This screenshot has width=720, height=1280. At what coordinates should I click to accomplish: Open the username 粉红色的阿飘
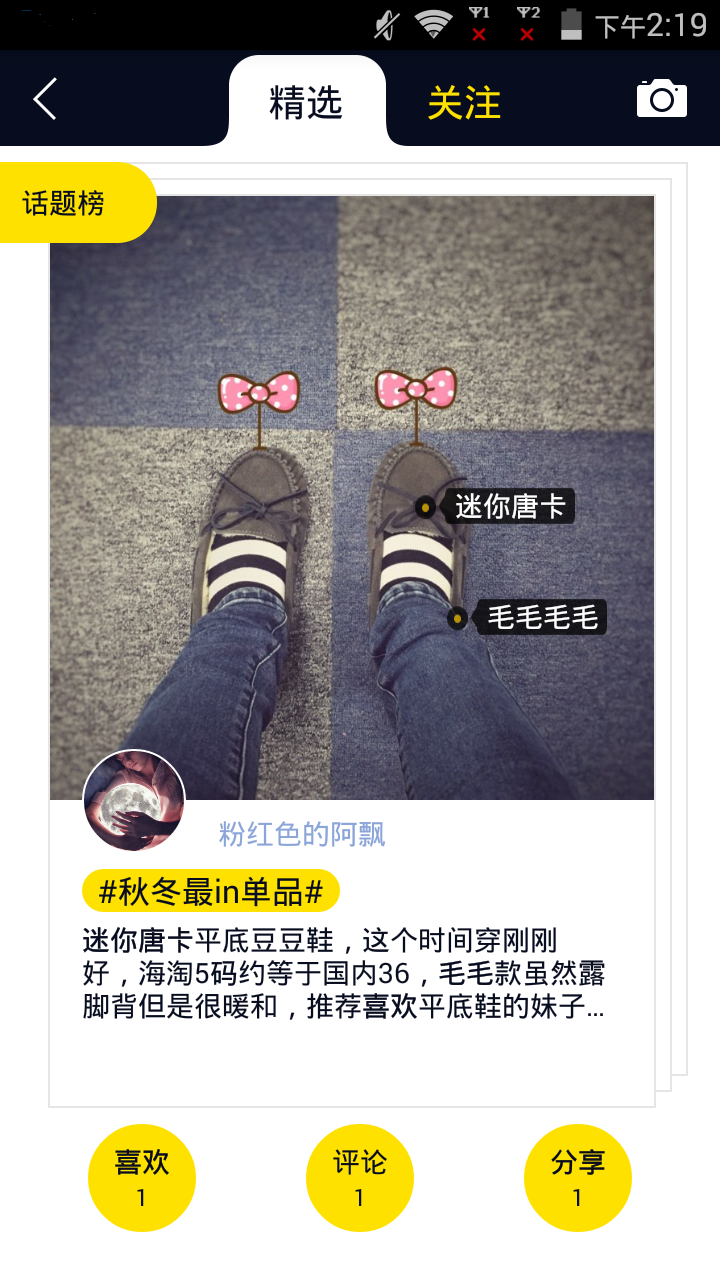[302, 834]
